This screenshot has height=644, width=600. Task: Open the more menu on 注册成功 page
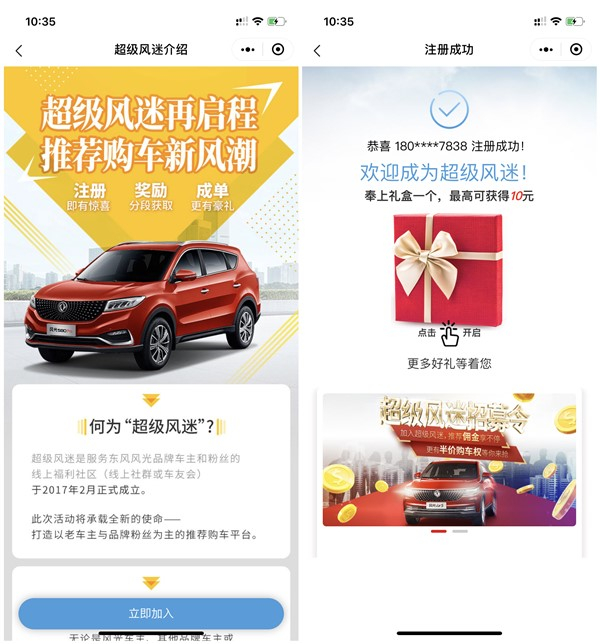click(x=546, y=49)
